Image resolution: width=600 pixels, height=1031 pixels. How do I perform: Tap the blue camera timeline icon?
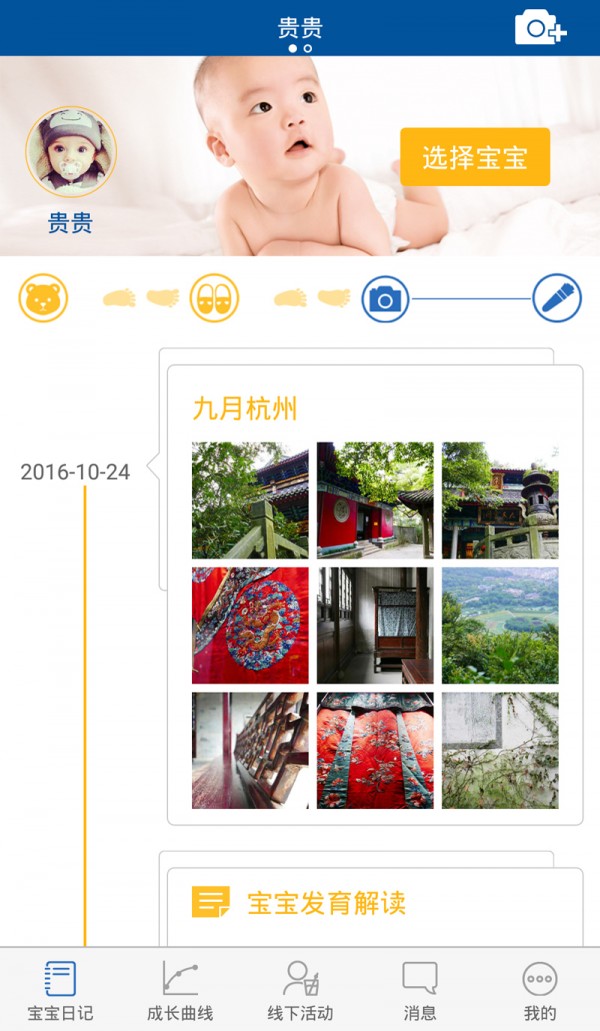[x=385, y=298]
